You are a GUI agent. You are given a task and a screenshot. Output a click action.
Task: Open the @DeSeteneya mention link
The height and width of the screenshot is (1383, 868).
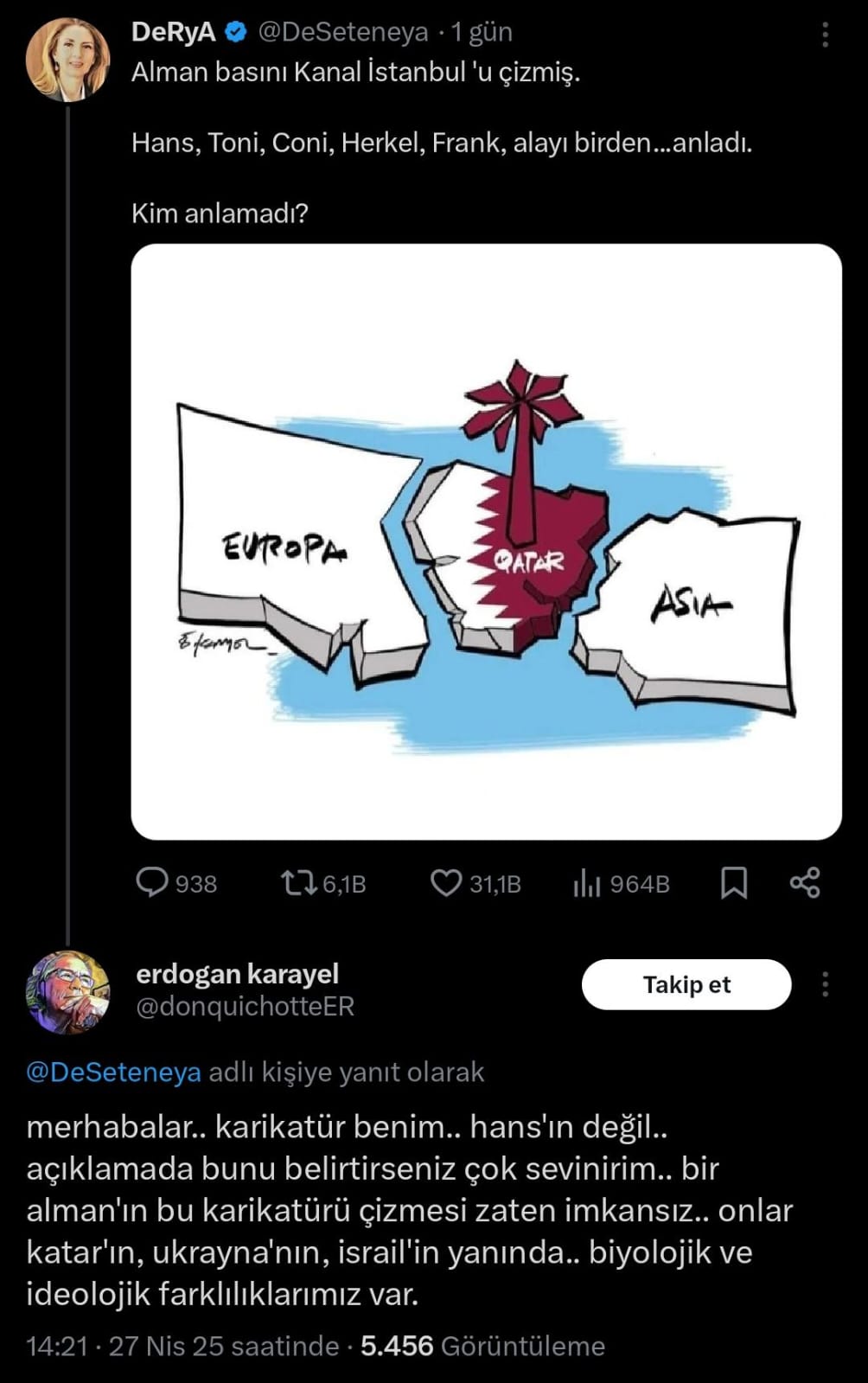pyautogui.click(x=113, y=1072)
